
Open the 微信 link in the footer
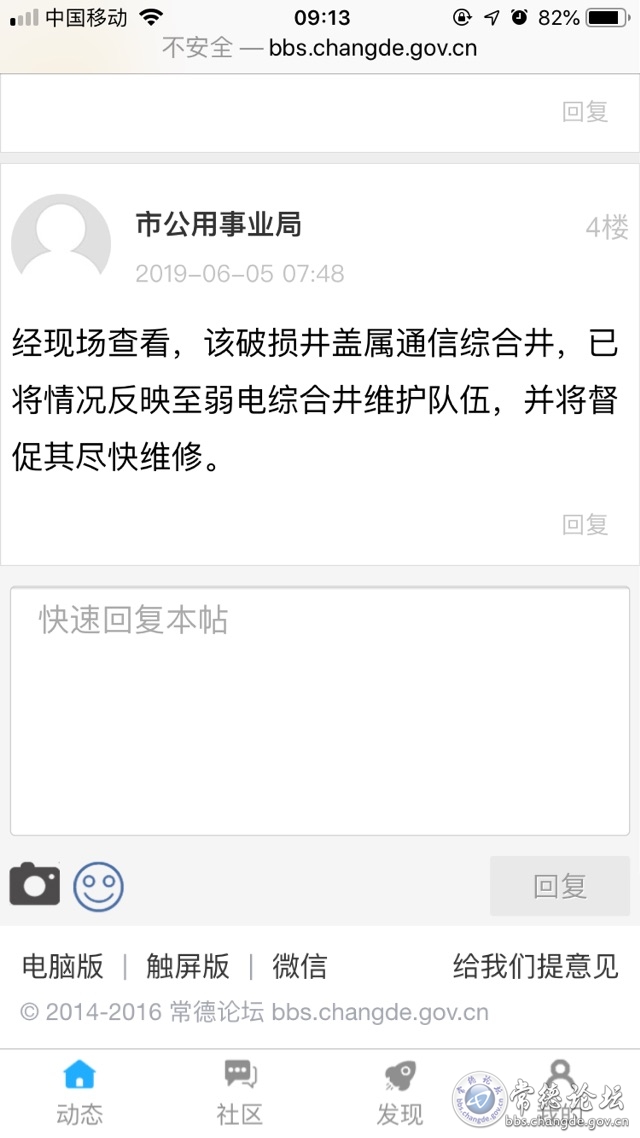299,966
